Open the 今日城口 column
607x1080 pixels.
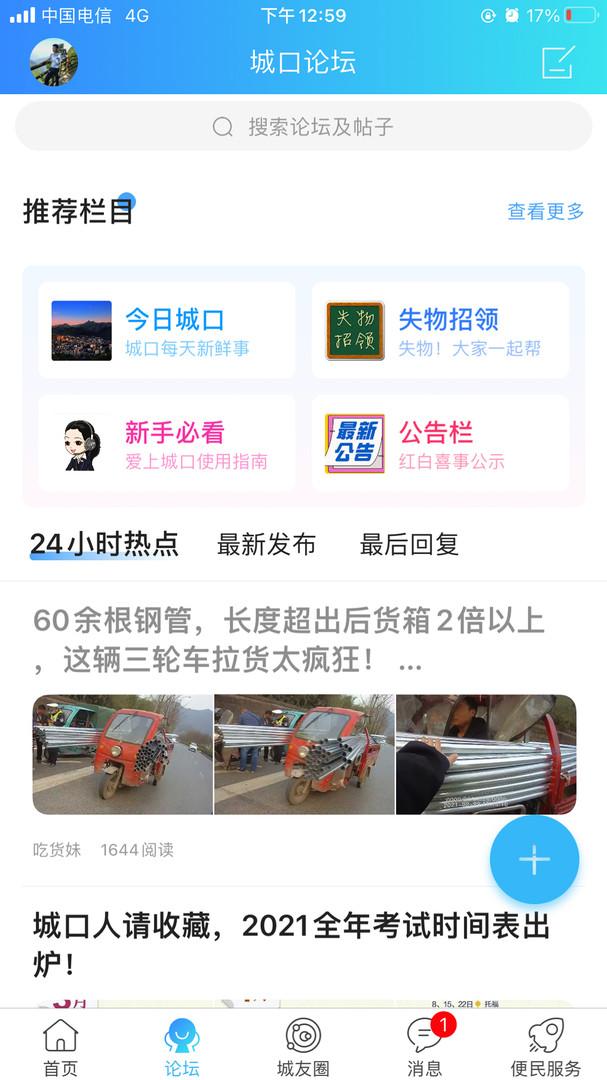pyautogui.click(x=167, y=331)
